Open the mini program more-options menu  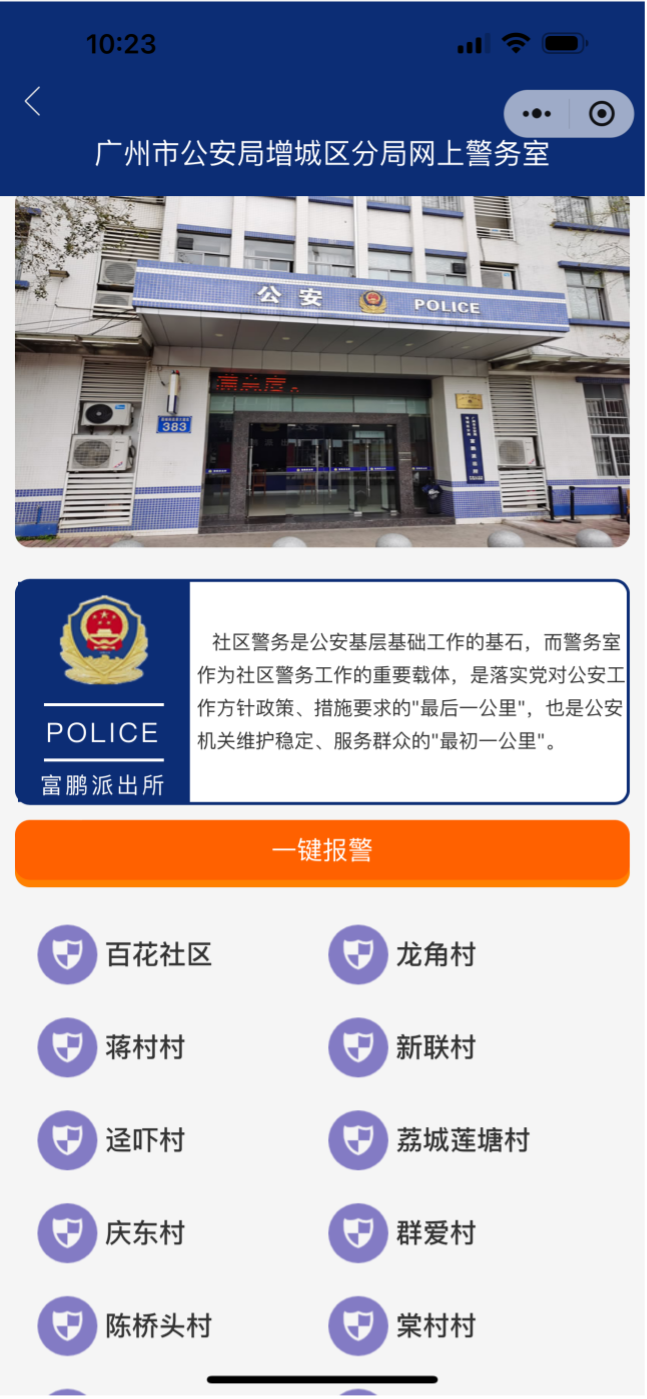[537, 114]
